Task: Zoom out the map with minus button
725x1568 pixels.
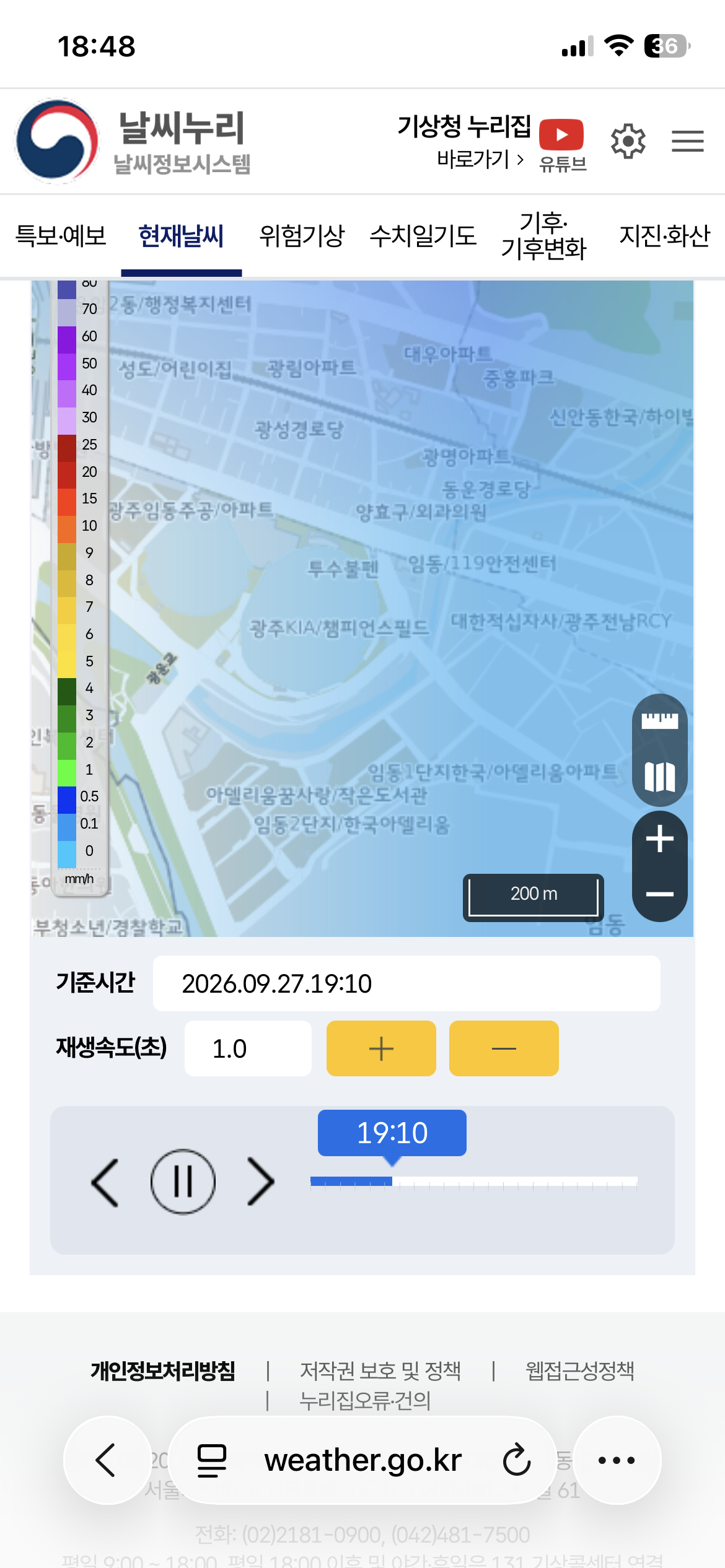Action: (x=659, y=894)
